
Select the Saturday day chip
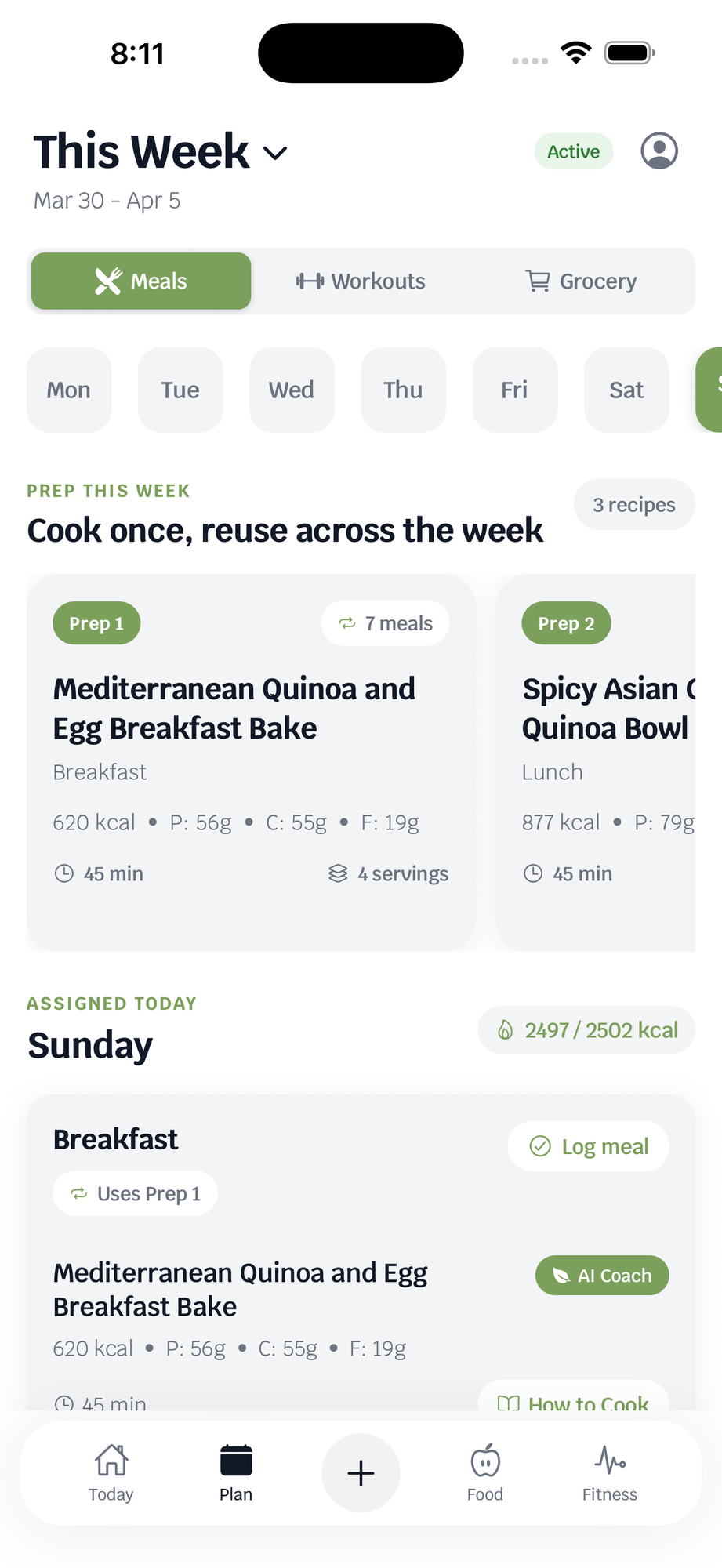626,390
